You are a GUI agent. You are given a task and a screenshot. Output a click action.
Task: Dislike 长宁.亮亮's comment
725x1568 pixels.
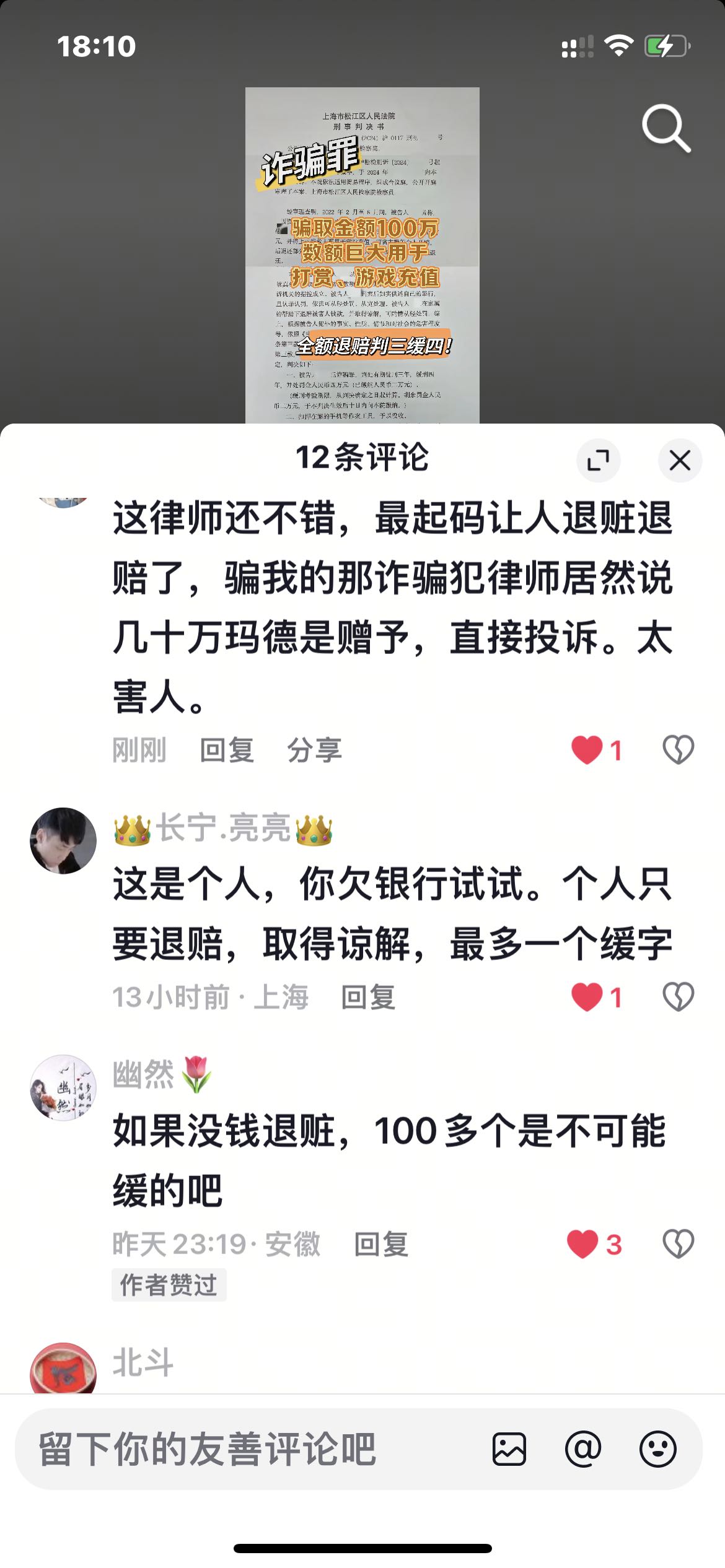pyautogui.click(x=679, y=997)
